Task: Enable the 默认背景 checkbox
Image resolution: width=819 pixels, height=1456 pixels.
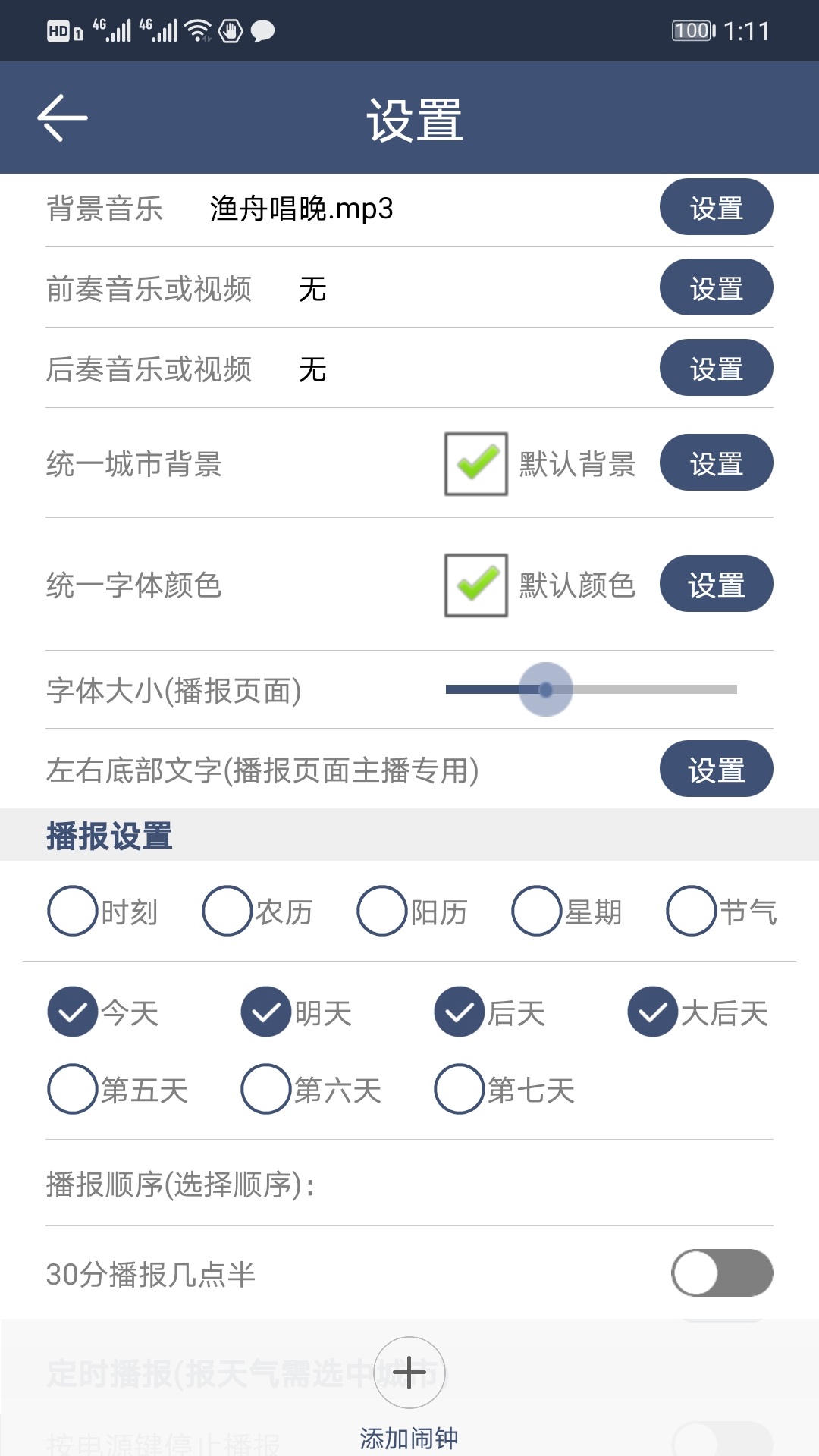Action: coord(475,463)
